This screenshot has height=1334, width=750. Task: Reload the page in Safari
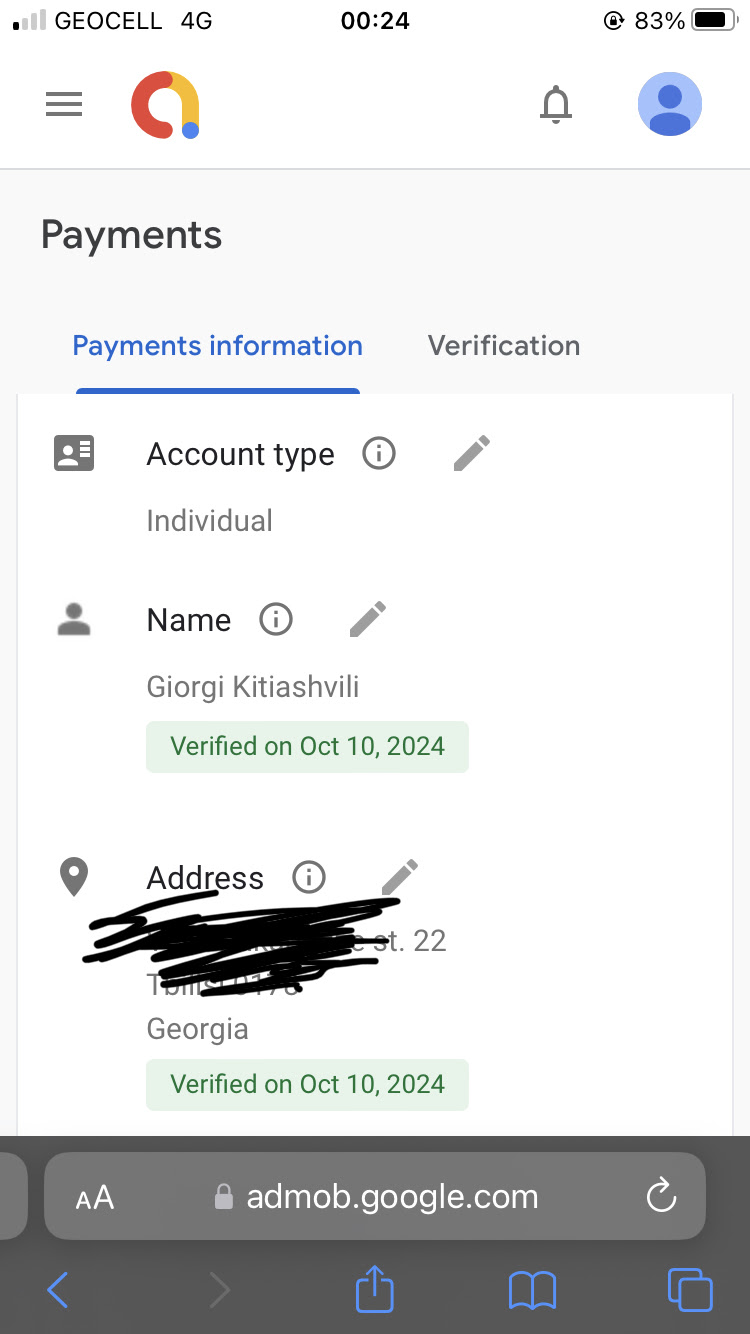(x=661, y=1196)
